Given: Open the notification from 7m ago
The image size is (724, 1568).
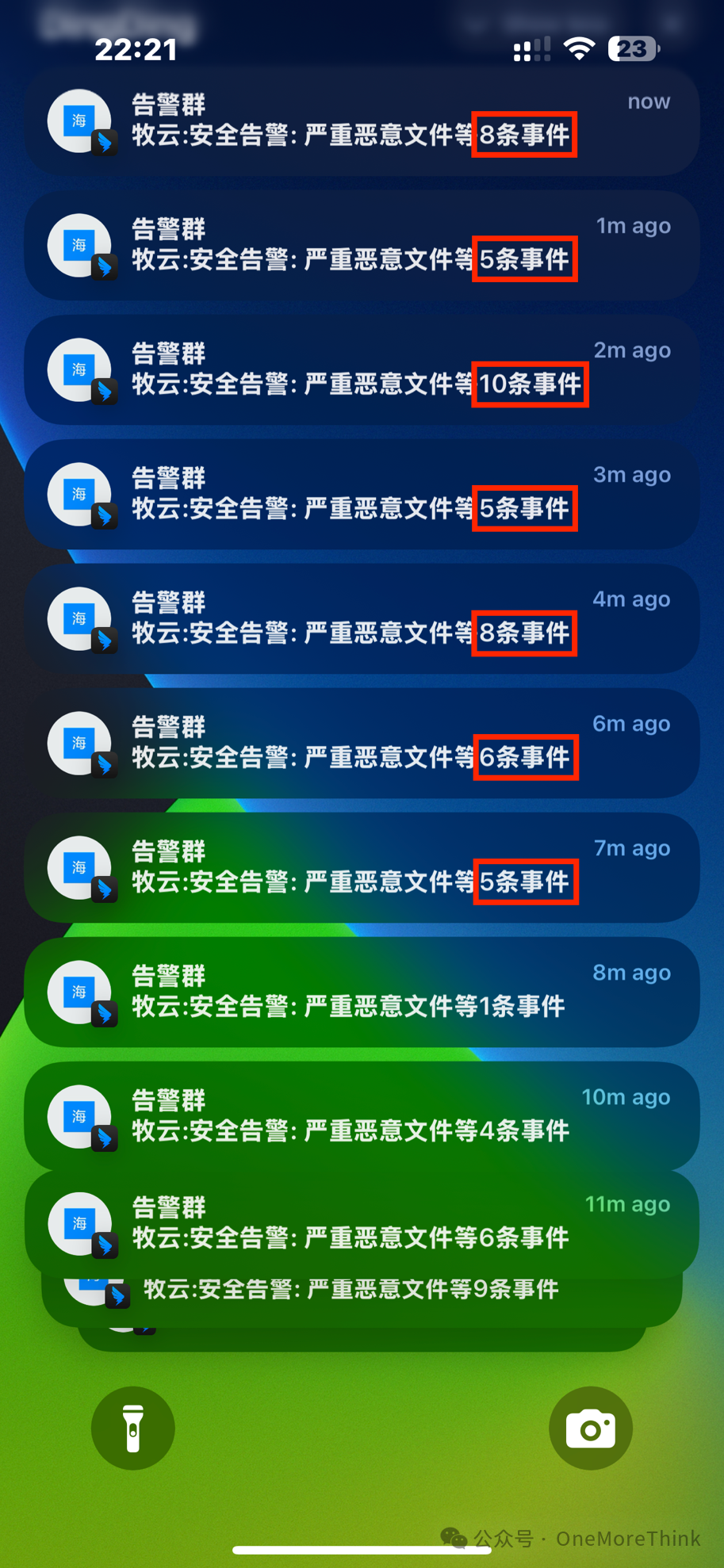Looking at the screenshot, I should coord(362,867).
